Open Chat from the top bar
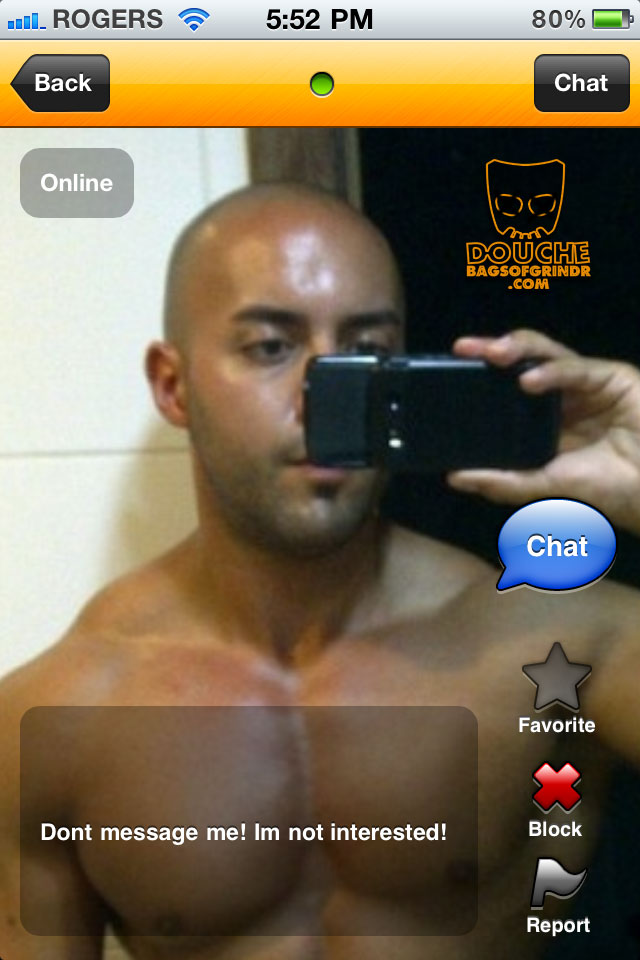Screen dimensions: 640x960 point(580,83)
